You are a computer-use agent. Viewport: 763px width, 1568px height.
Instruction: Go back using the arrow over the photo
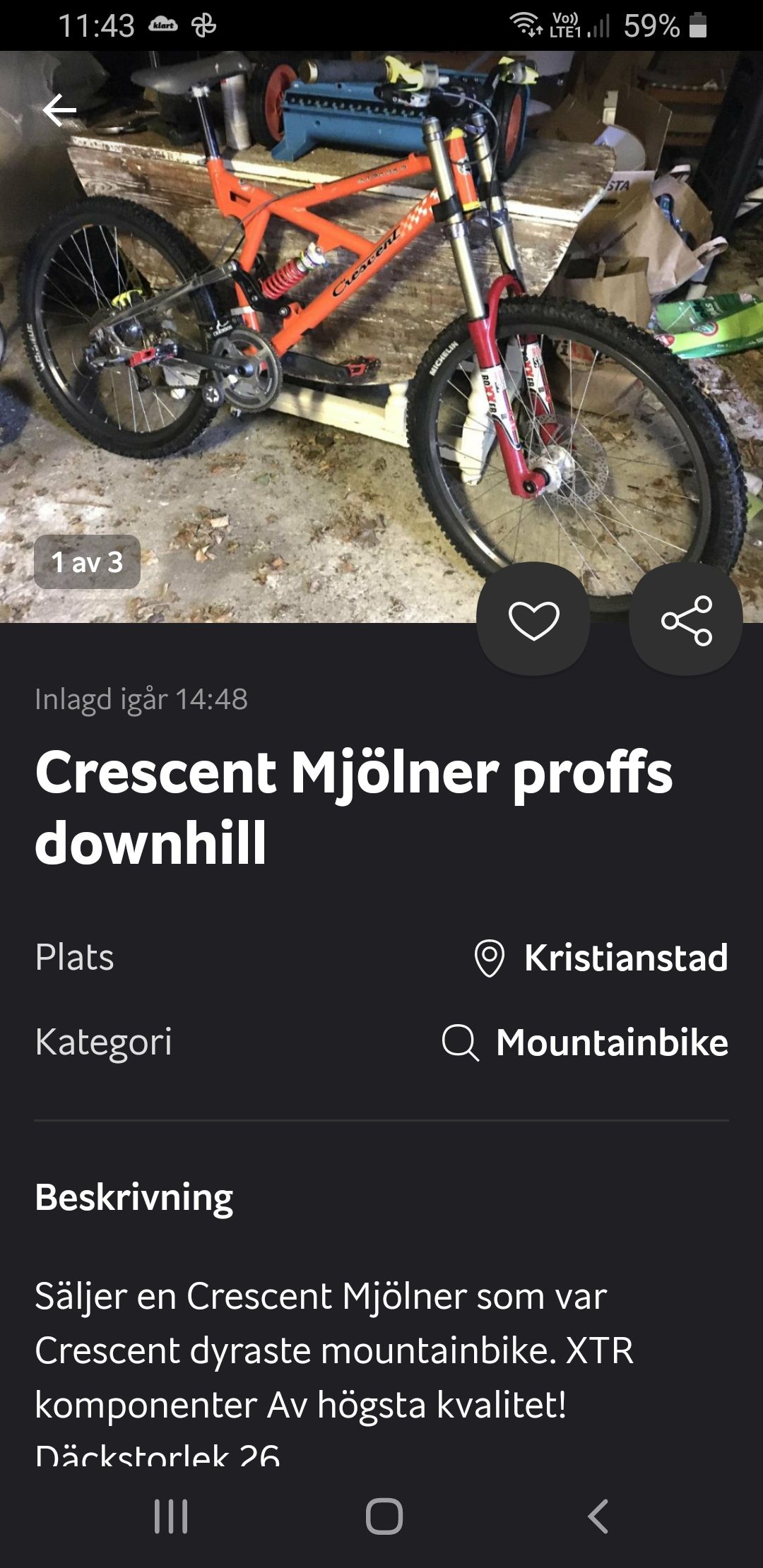tap(59, 110)
